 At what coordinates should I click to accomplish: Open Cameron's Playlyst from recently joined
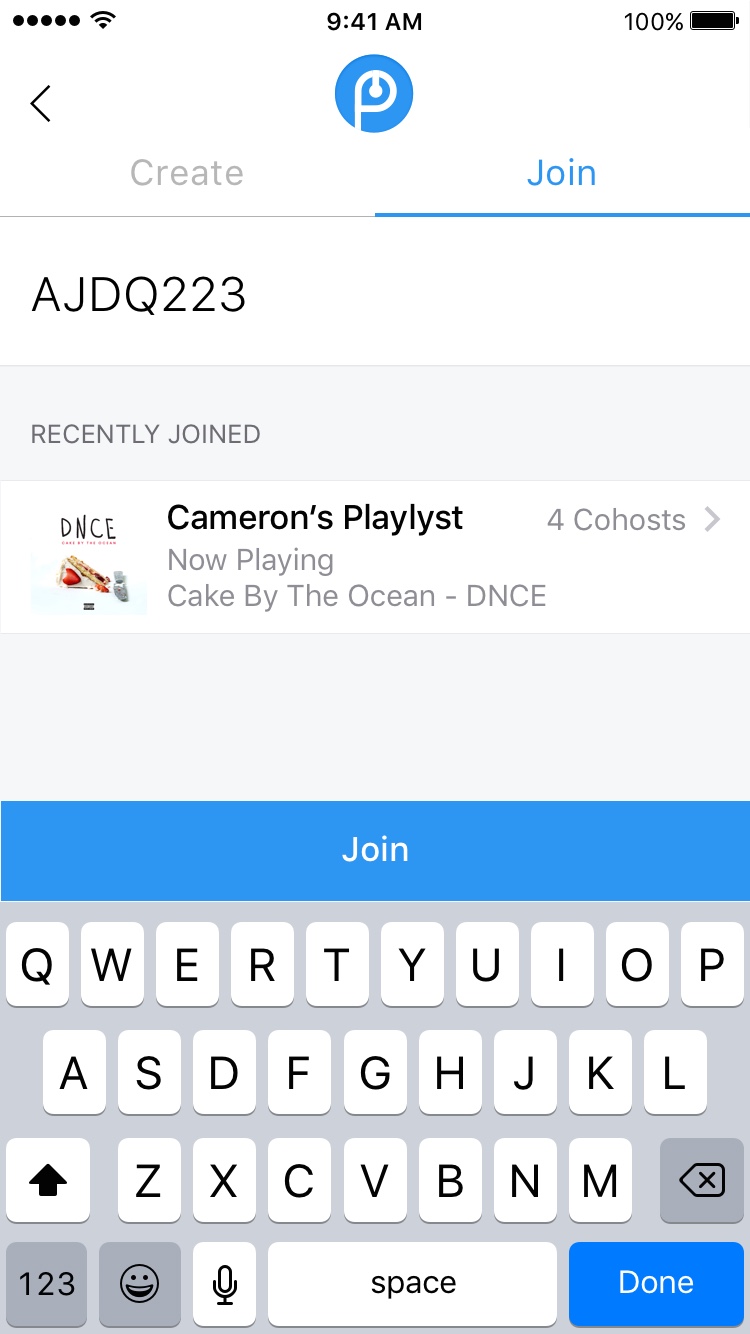[375, 557]
